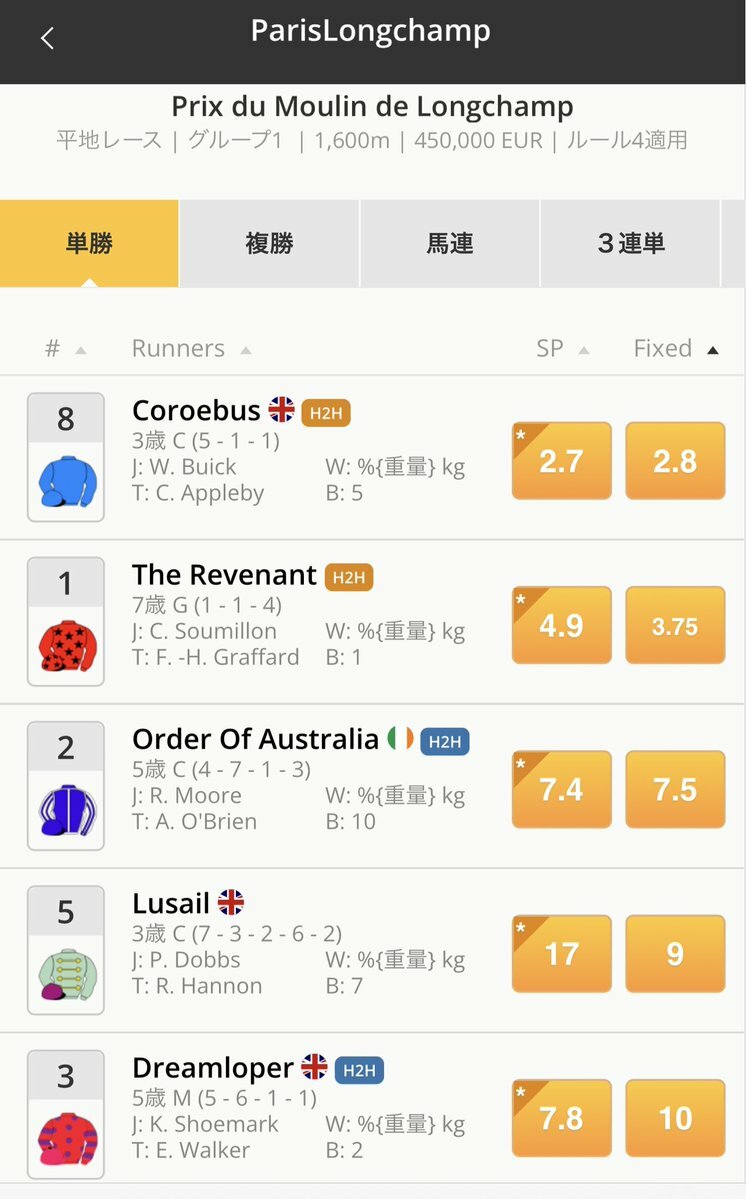Switch to the 馬連 tab

click(450, 243)
